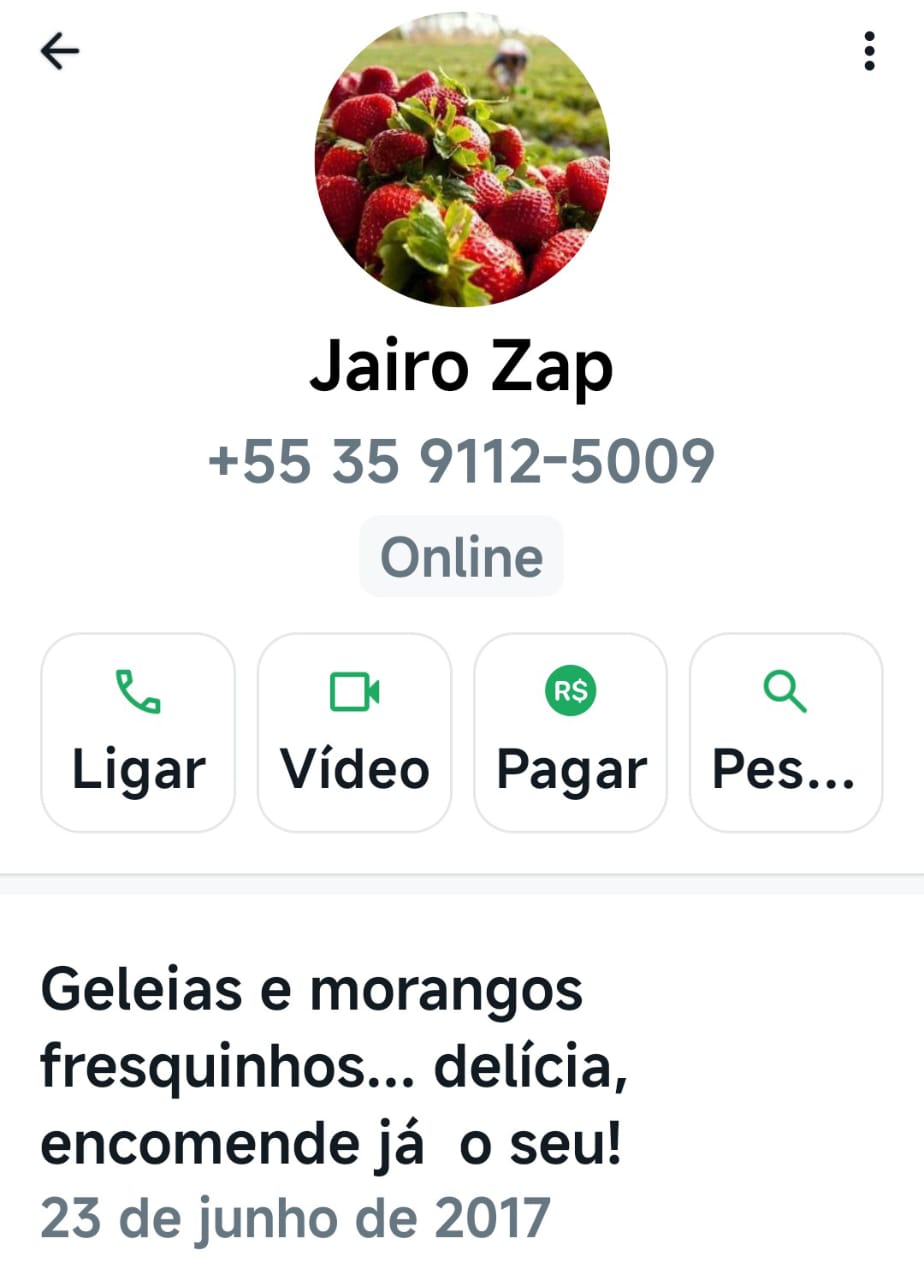Tap Pagar to send a payment

pyautogui.click(x=570, y=732)
